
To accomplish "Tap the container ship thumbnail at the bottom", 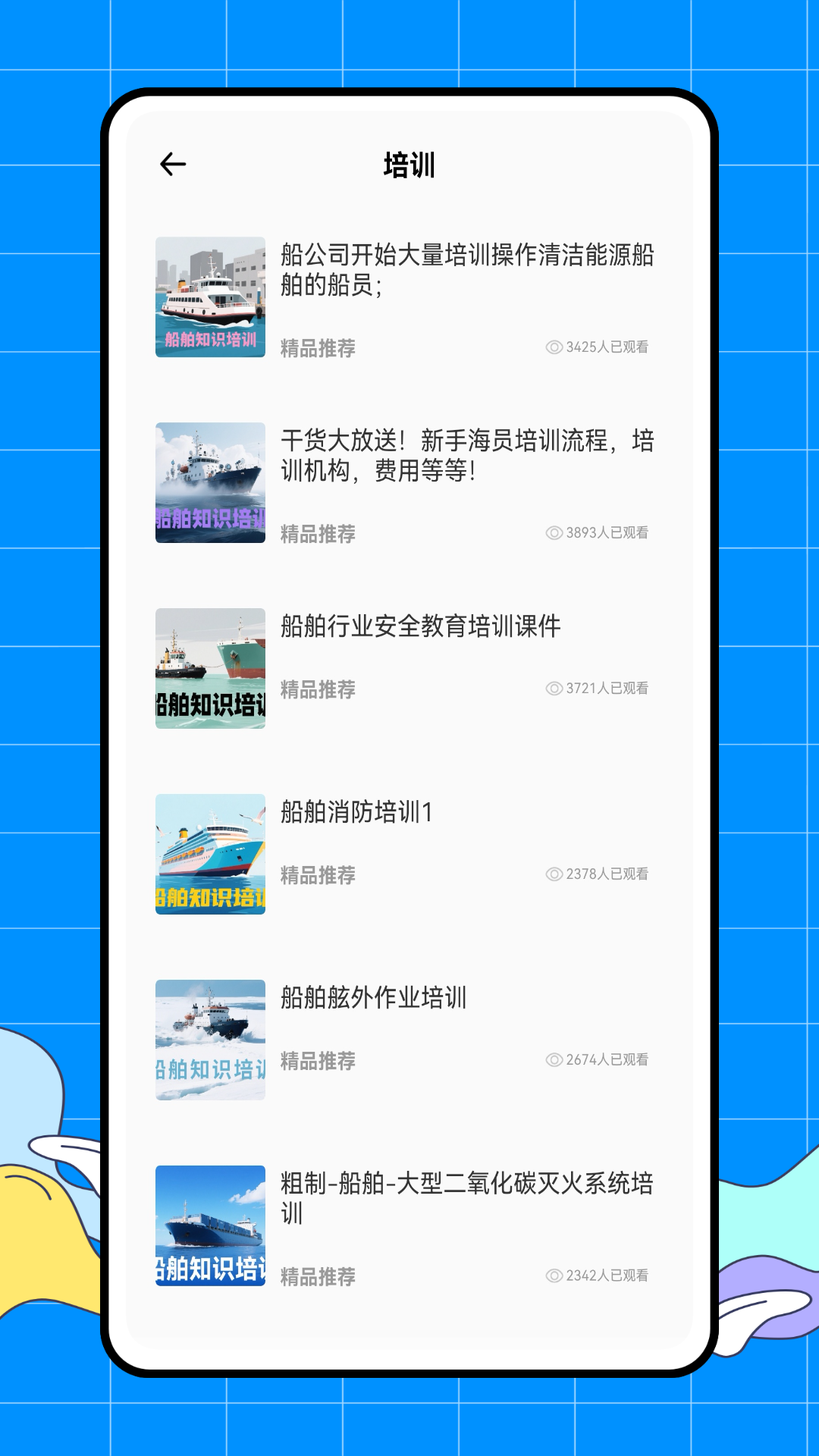I will tap(209, 1225).
